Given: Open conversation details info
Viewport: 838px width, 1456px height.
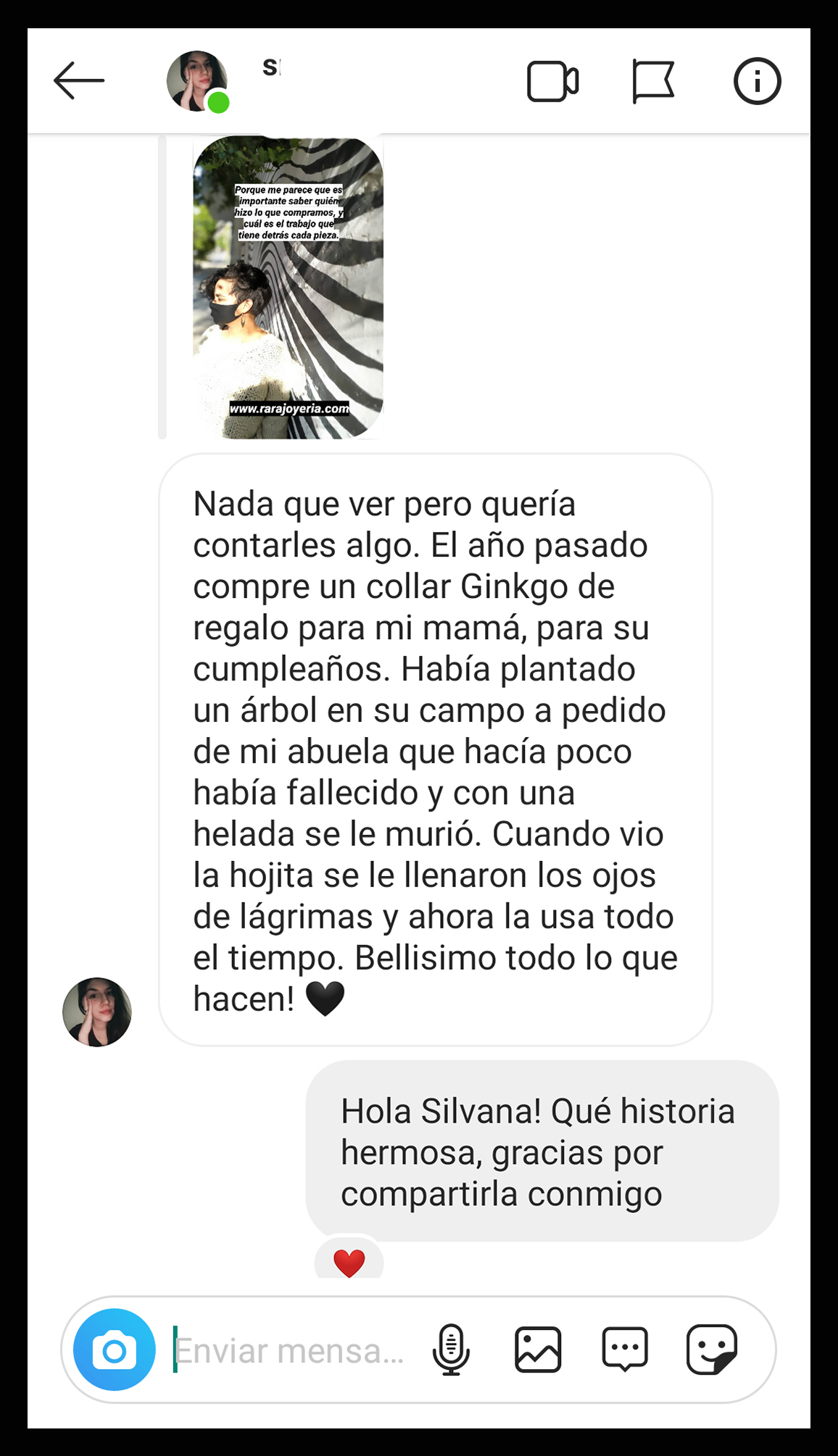Looking at the screenshot, I should [757, 81].
